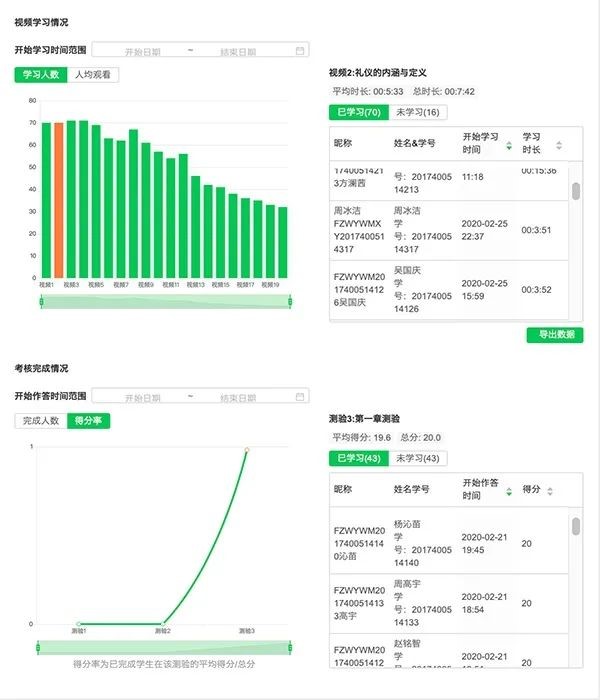Show the 未学习(43) list for 测验3

pyautogui.click(x=418, y=458)
